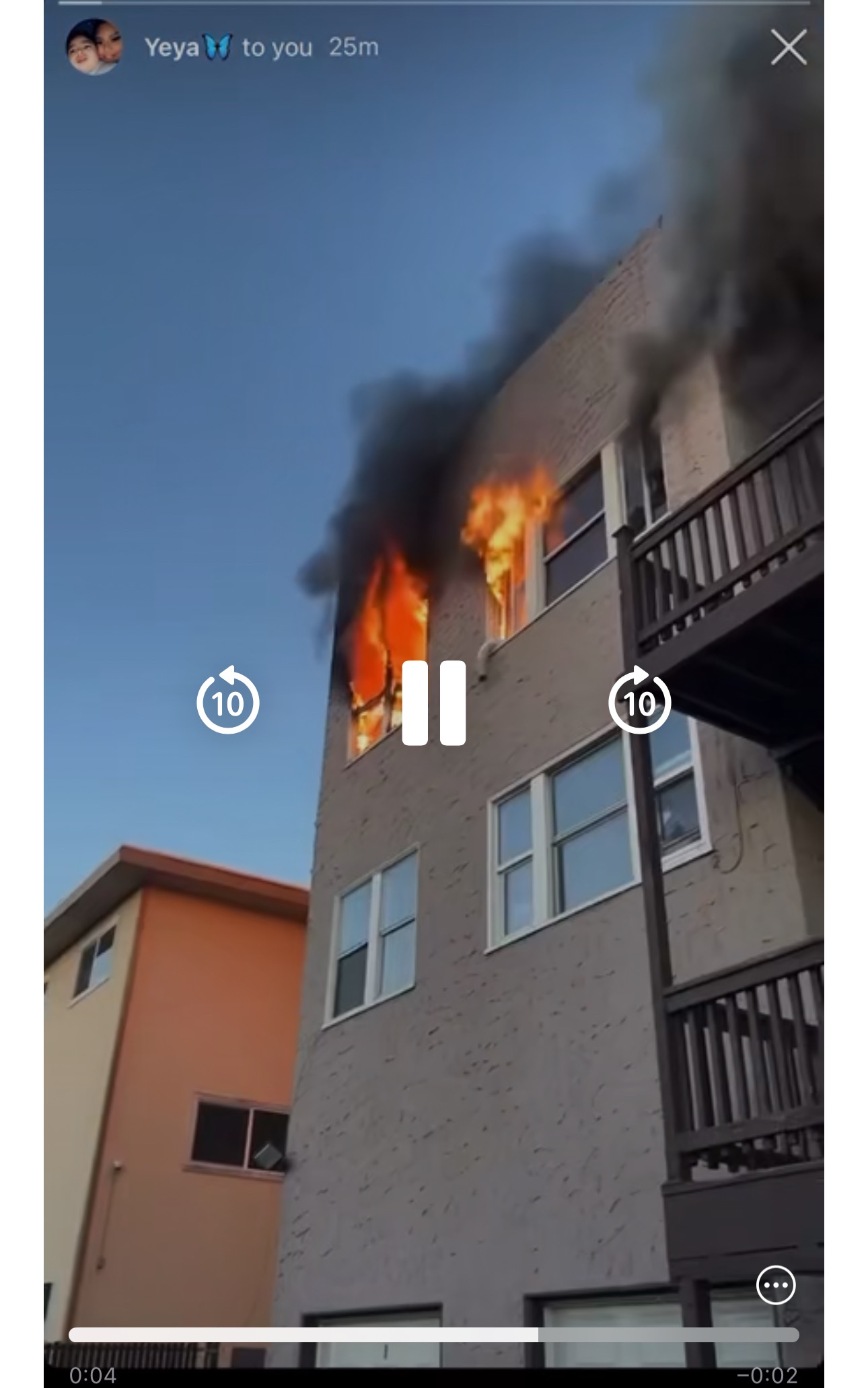
Task: Tap the video progress bar to seek
Action: (x=433, y=1334)
